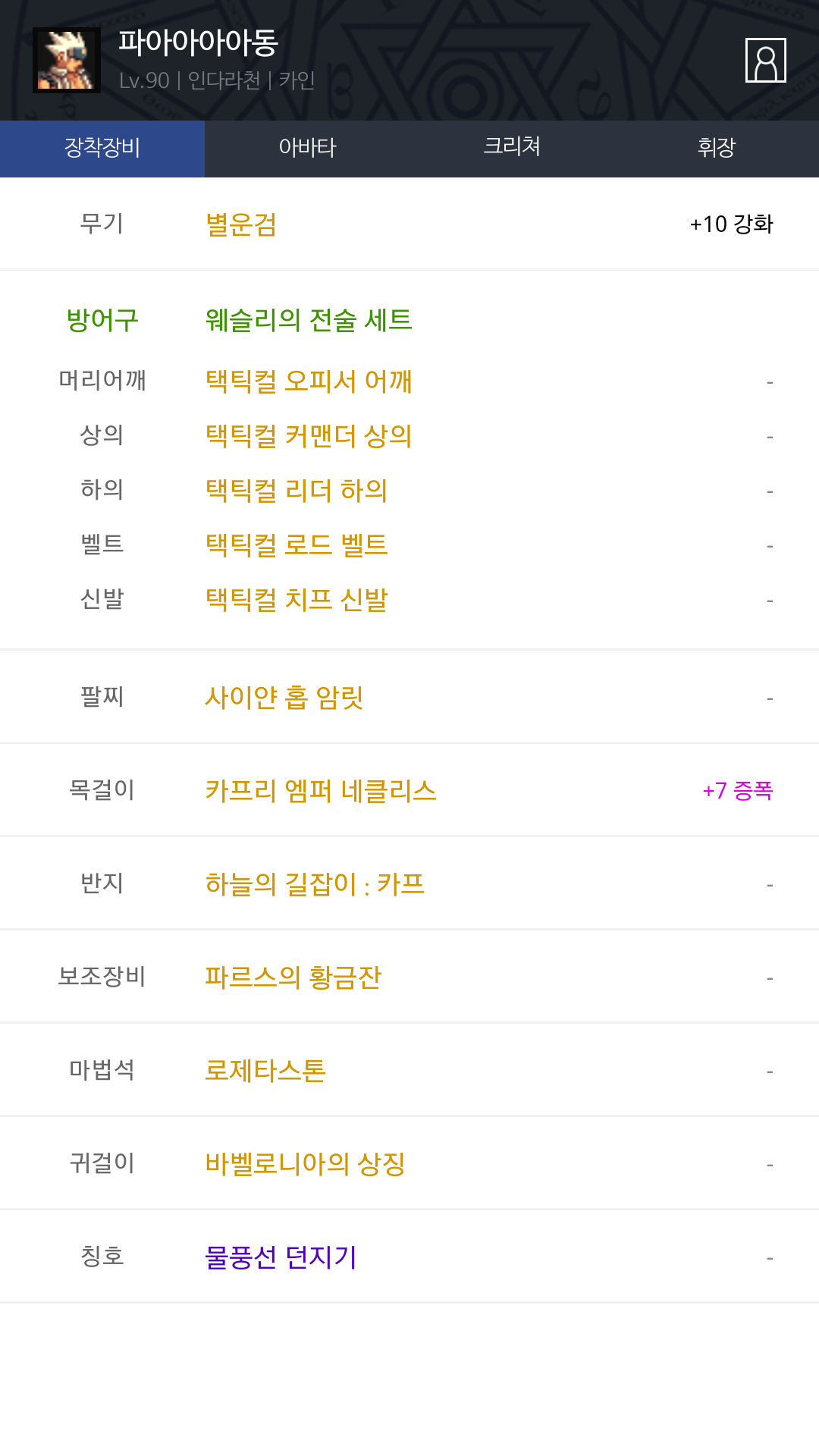Open 택틱컬 오피서 어깨 details

coord(309,381)
